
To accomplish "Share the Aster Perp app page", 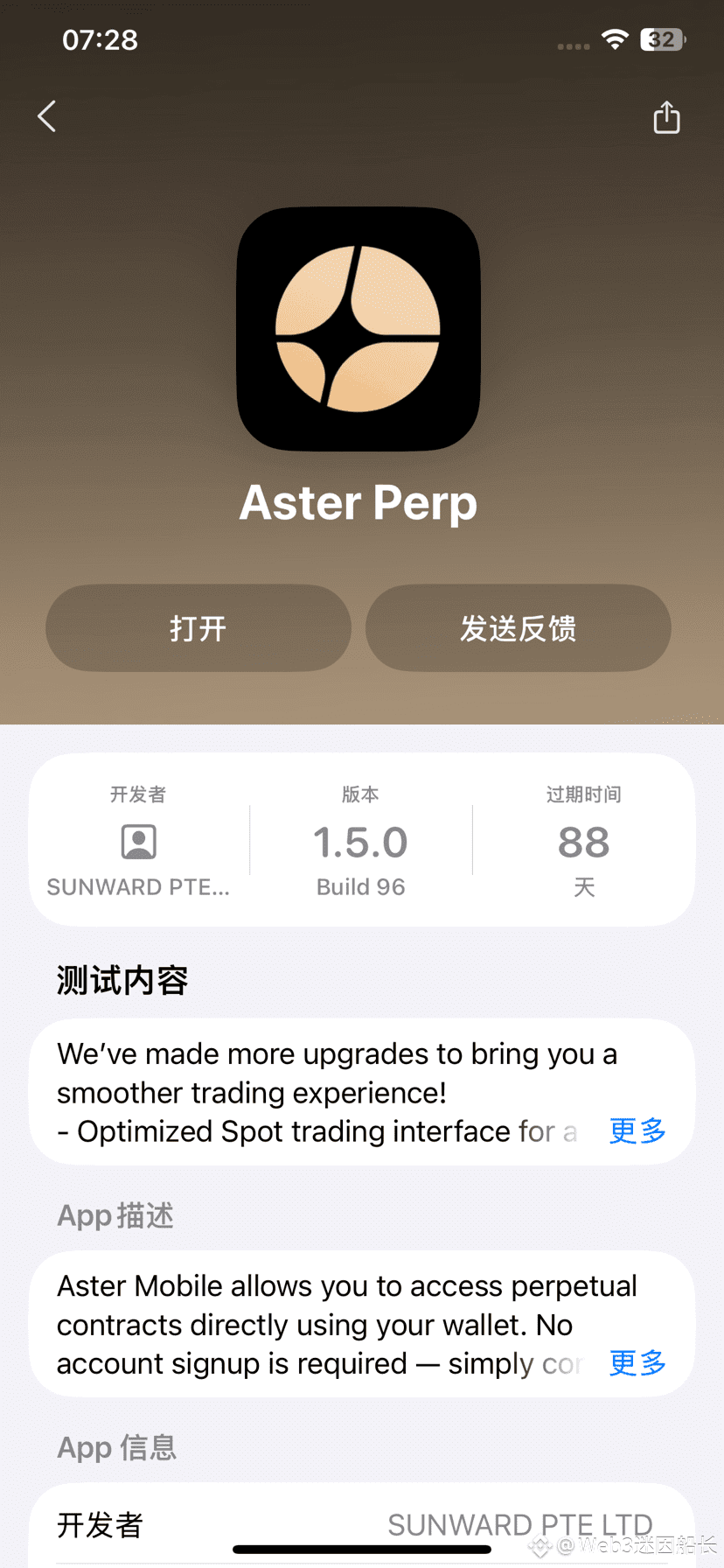I will pyautogui.click(x=666, y=117).
